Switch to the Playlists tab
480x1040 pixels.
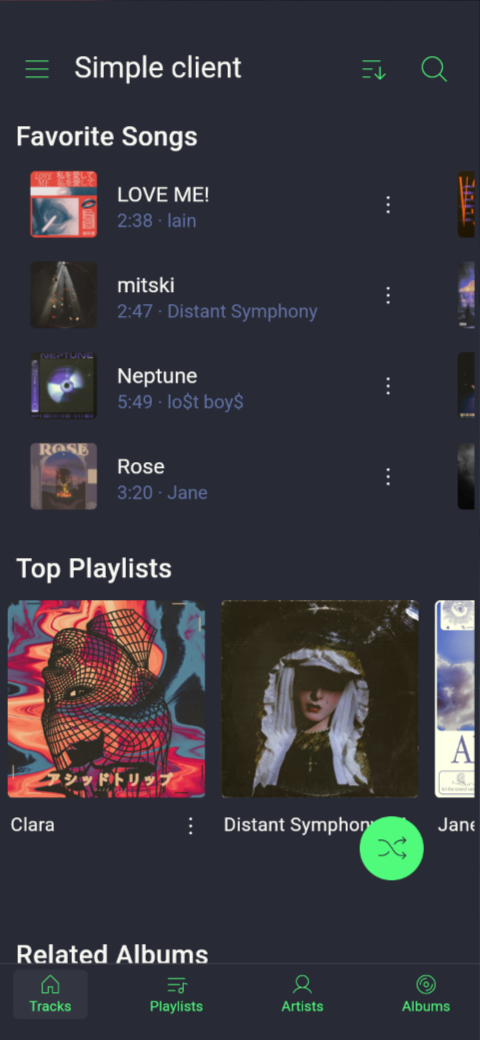(176, 994)
